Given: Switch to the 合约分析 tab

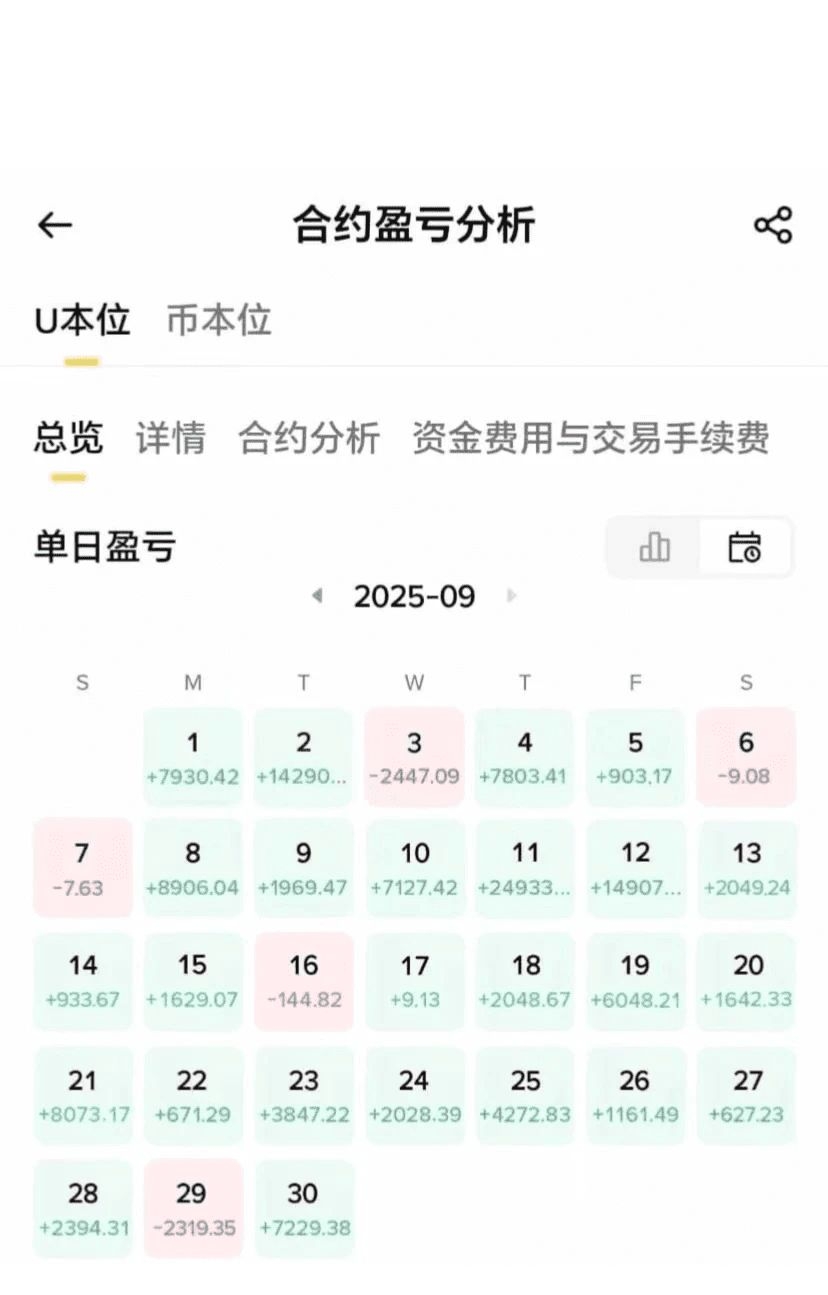Looking at the screenshot, I should point(309,438).
